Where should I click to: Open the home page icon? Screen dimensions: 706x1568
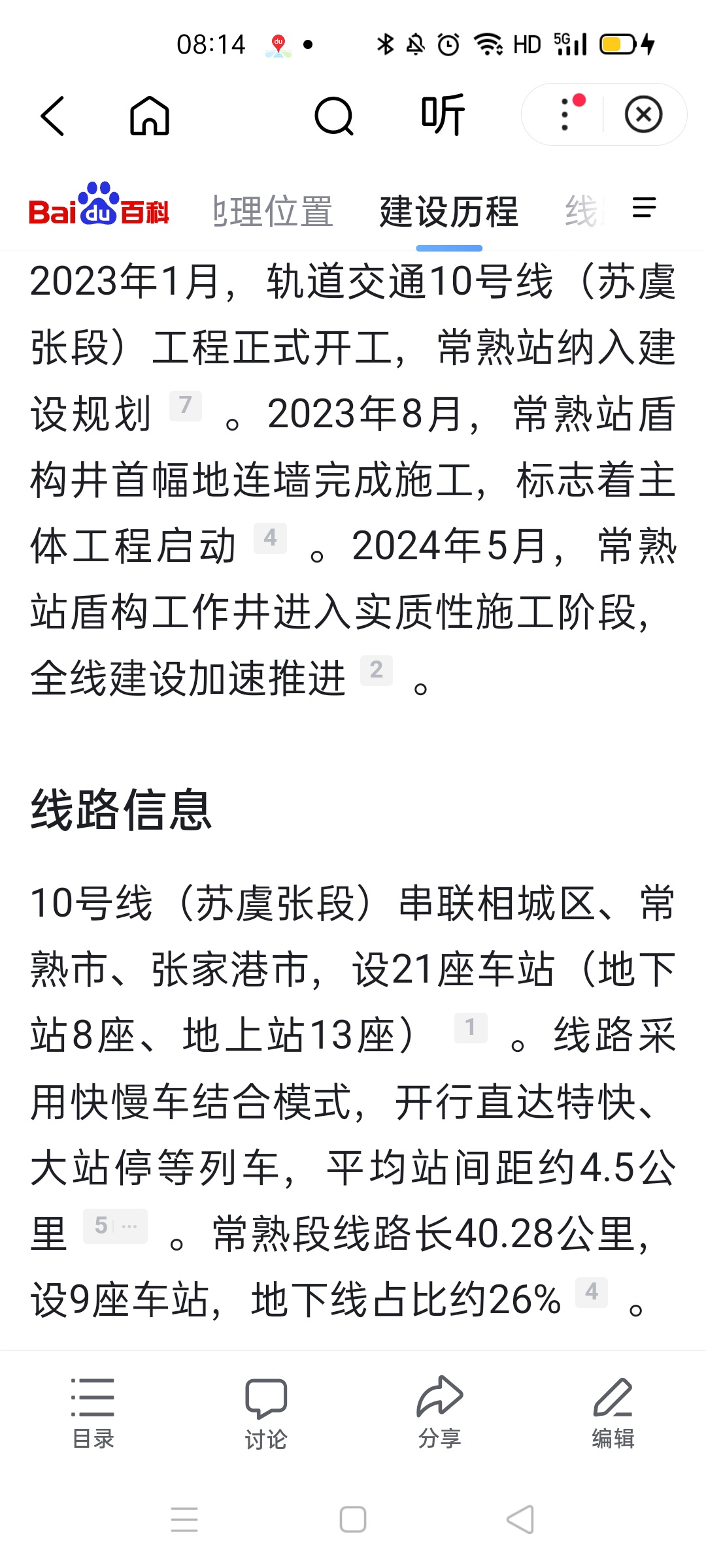[150, 116]
